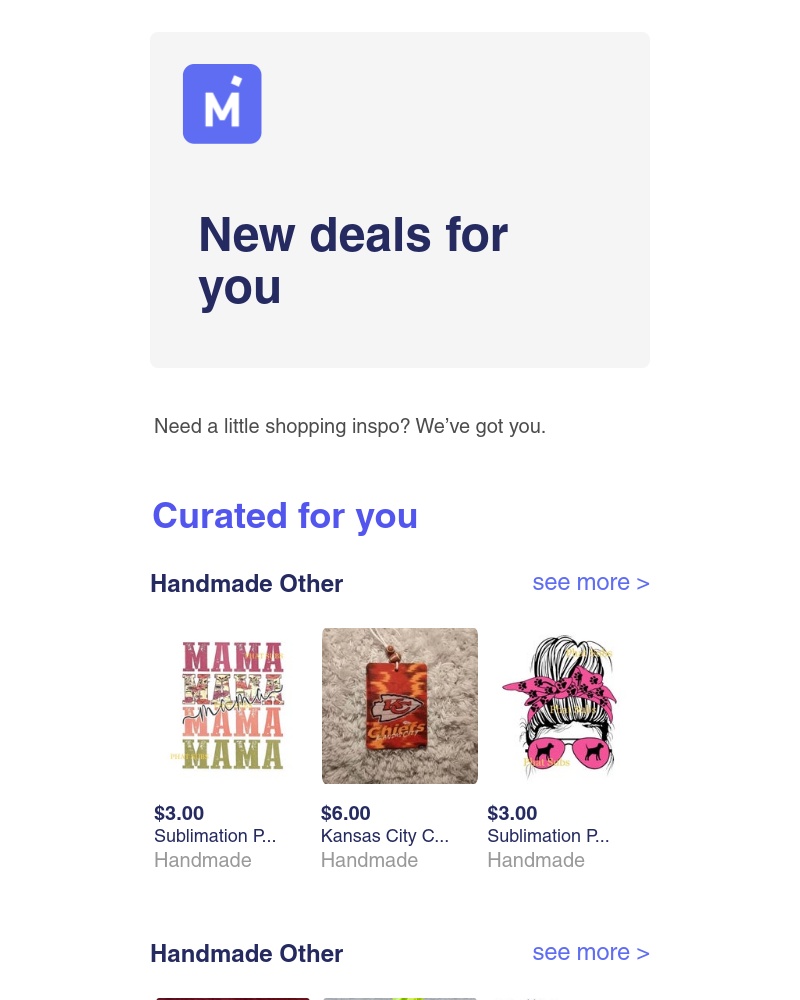Expand the chevron beside the top "see more"
This screenshot has width=800, height=1000.
click(643, 582)
